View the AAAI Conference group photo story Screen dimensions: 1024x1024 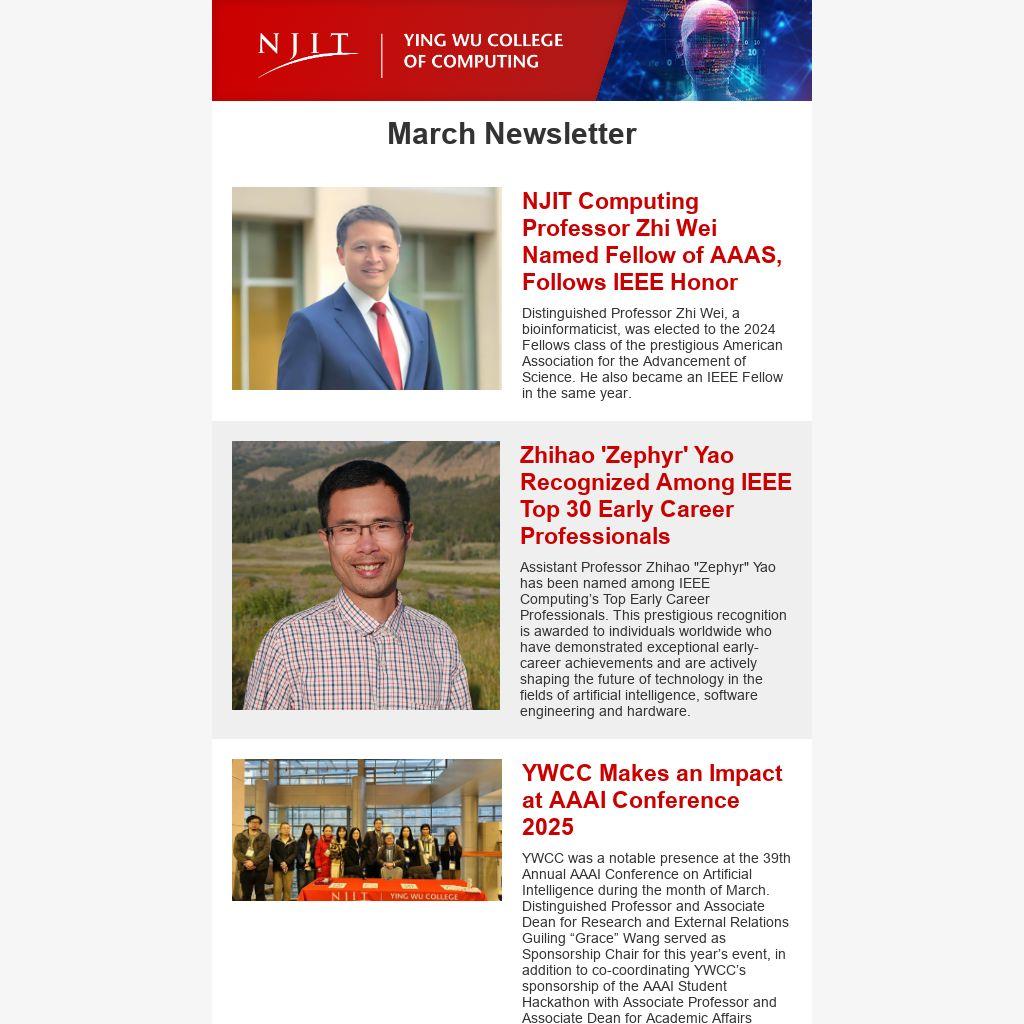(x=366, y=830)
